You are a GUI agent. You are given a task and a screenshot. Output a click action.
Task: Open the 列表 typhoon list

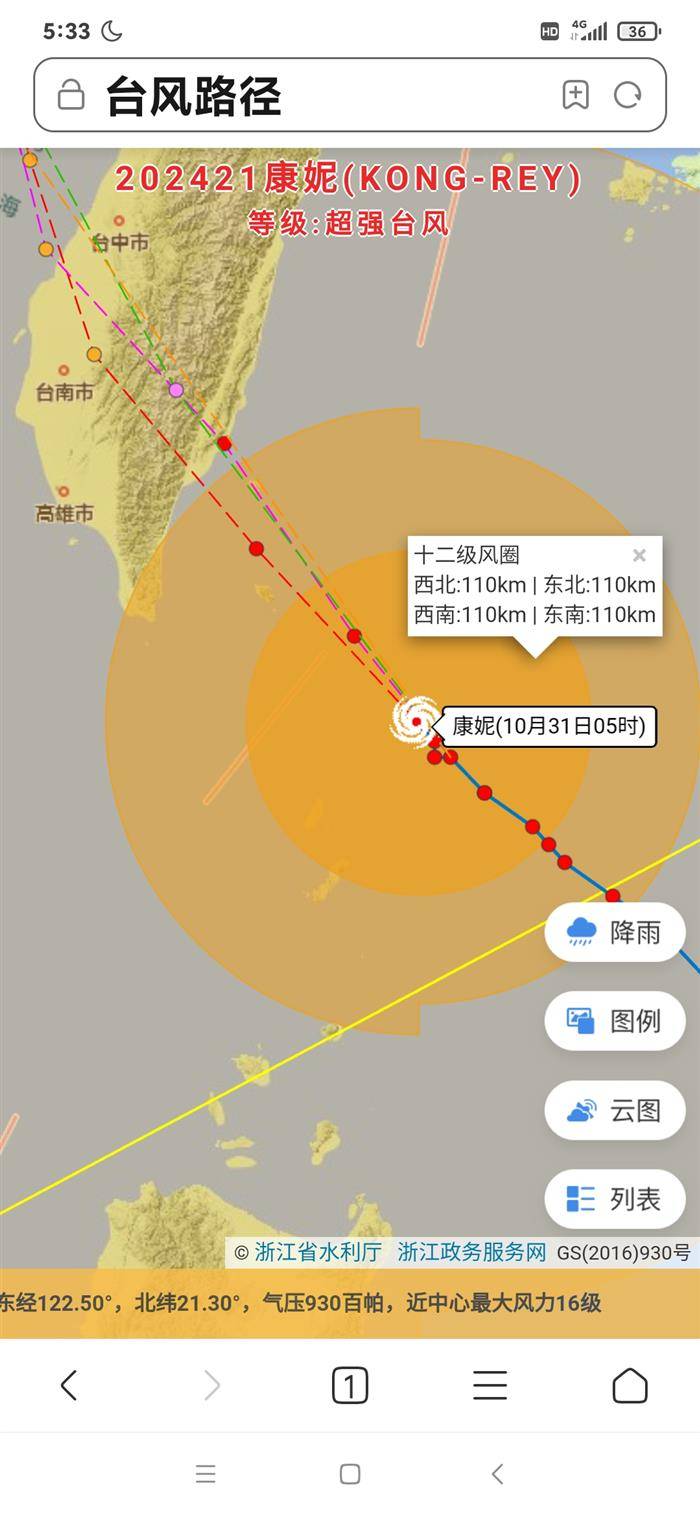[615, 1199]
